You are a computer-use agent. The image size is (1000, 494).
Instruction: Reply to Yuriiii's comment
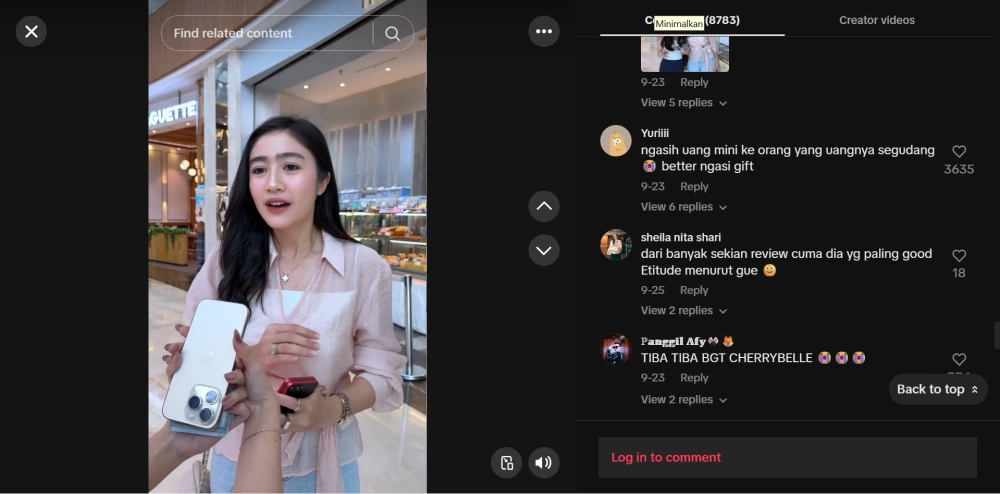tap(694, 187)
